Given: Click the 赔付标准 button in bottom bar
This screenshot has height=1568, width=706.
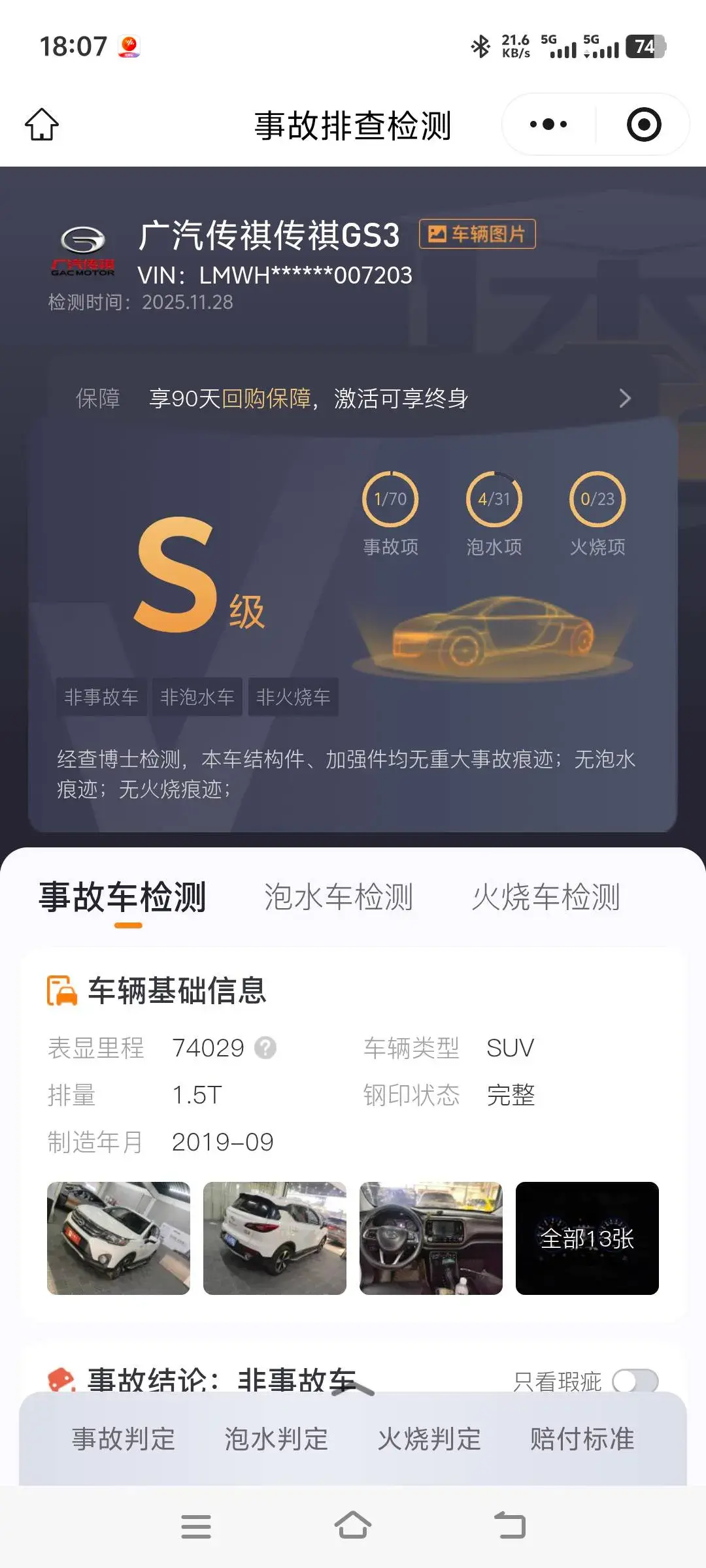Looking at the screenshot, I should tap(582, 1438).
